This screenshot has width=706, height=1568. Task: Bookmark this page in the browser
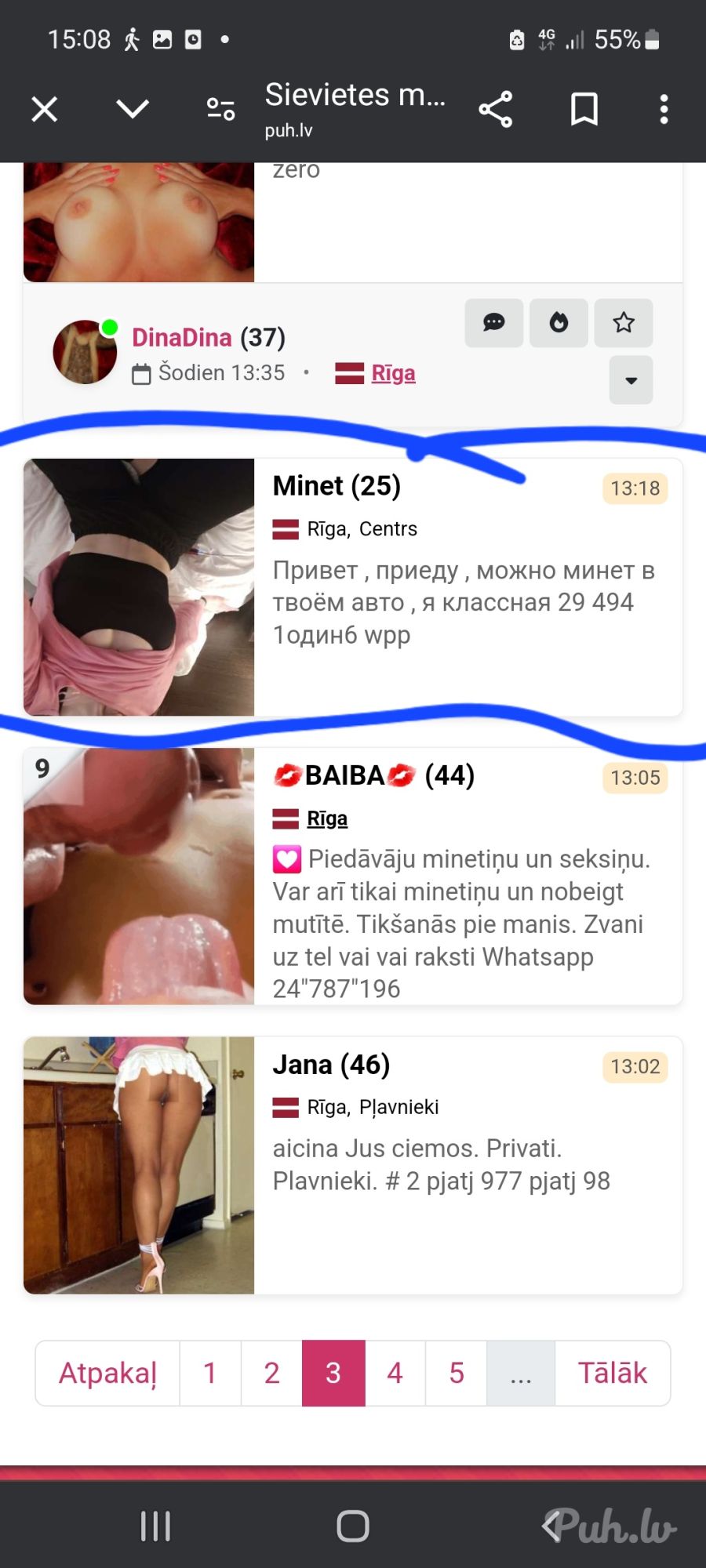pos(584,109)
